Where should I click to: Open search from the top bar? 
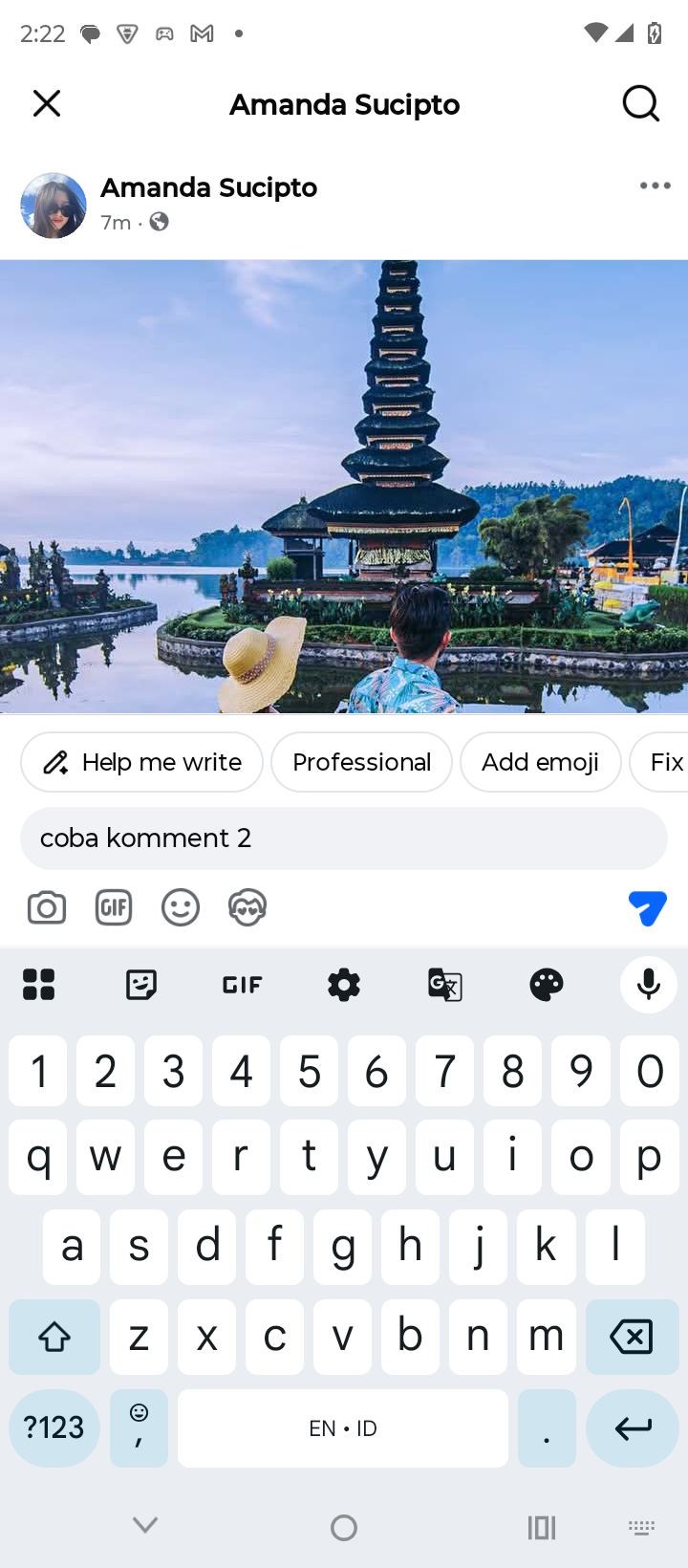coord(640,103)
